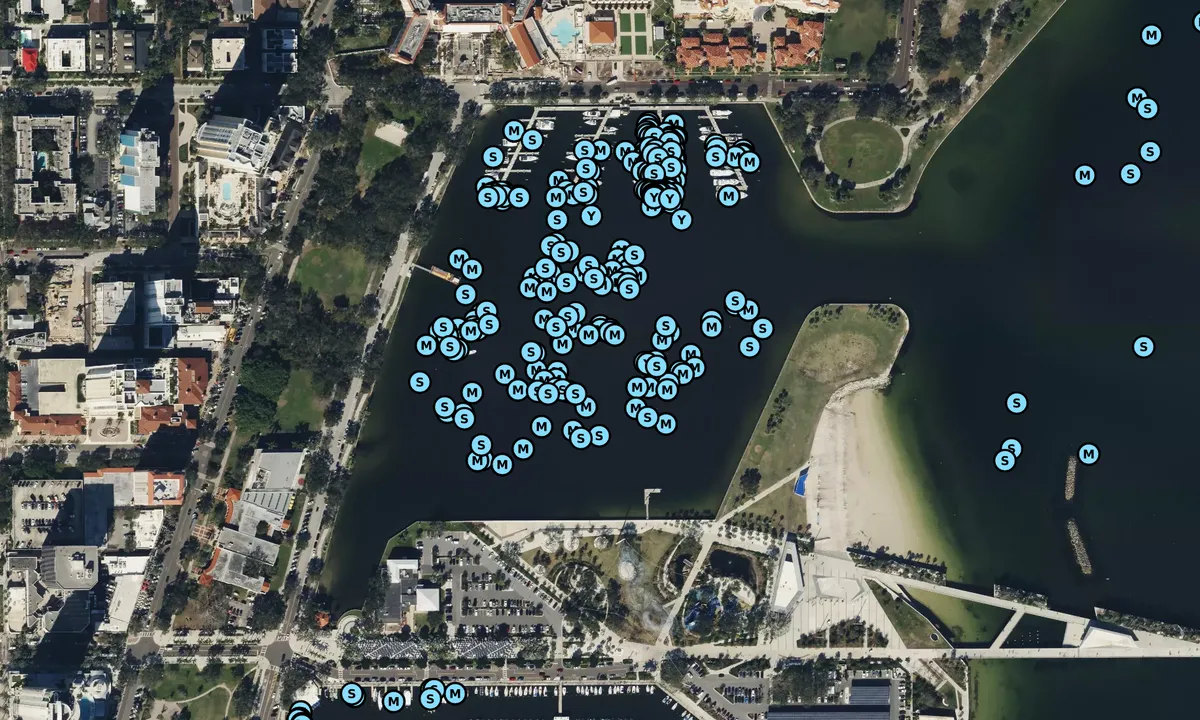Tap the Y marker farthest from the docks
The image size is (1200, 720).
point(681,219)
